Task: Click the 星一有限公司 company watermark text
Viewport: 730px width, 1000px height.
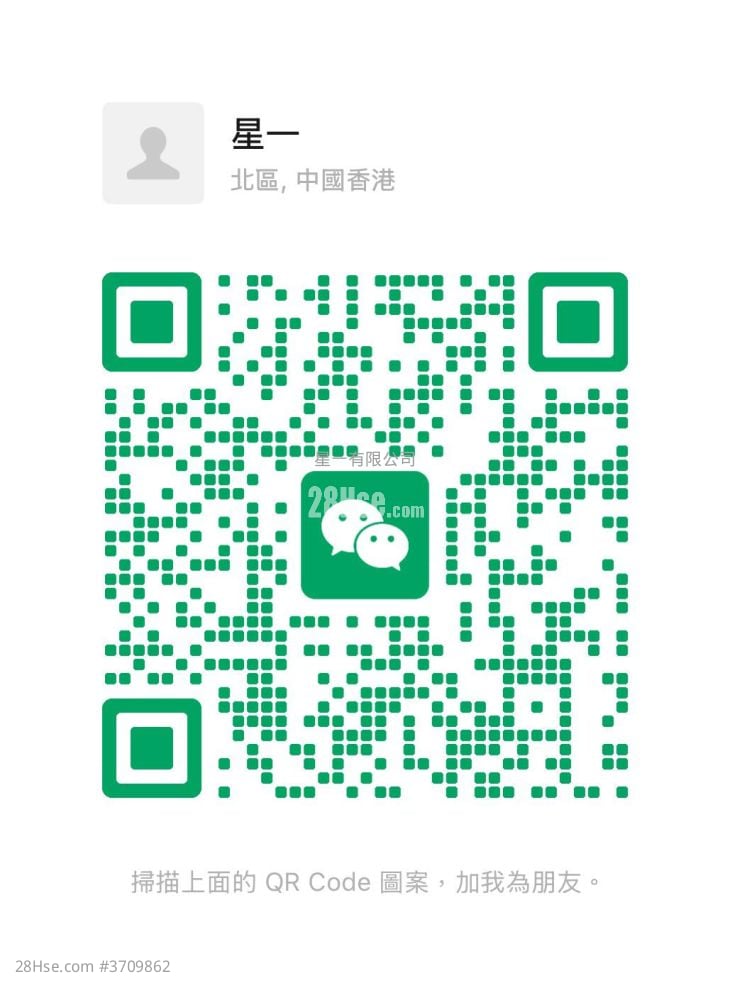Action: (x=364, y=458)
